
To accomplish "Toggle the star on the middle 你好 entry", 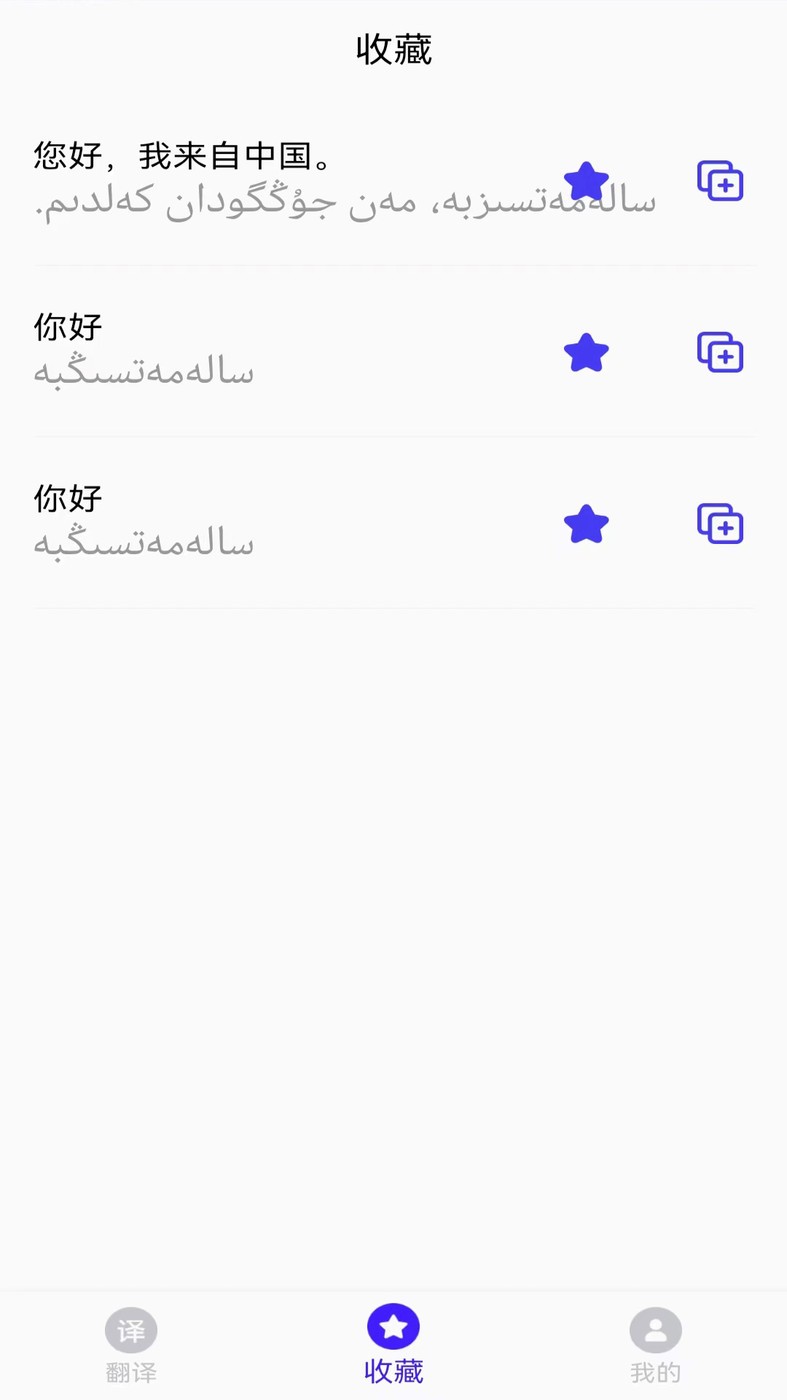I will tap(586, 352).
